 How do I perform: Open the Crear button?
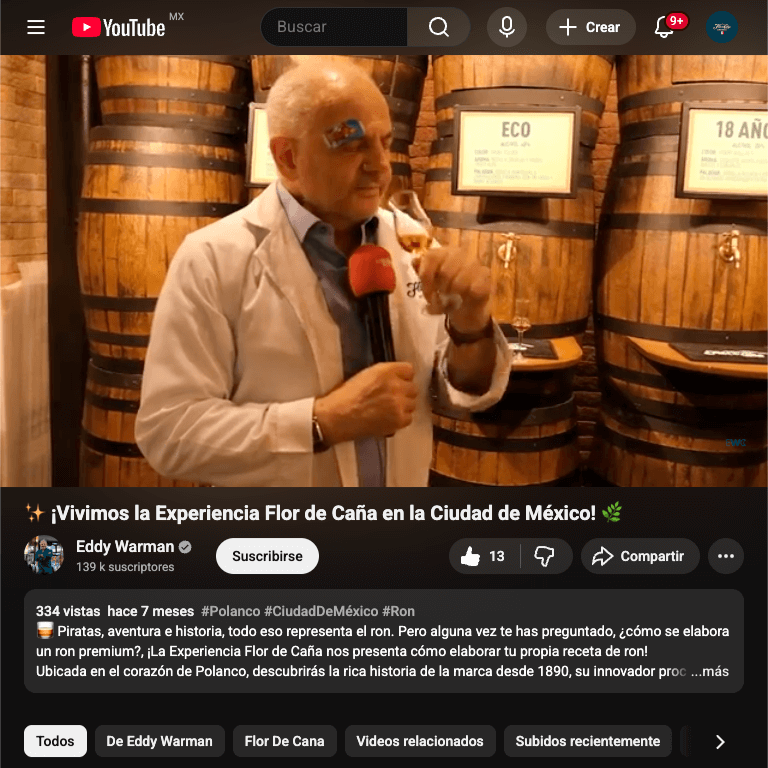point(590,27)
